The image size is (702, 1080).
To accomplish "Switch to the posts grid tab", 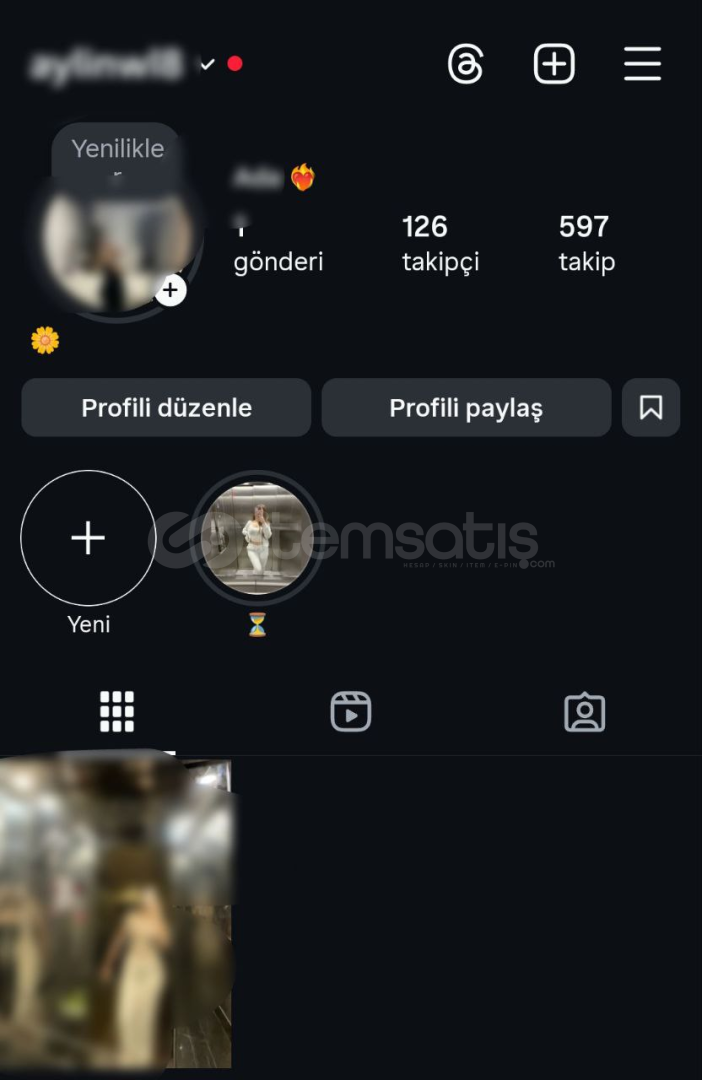I will (x=117, y=712).
